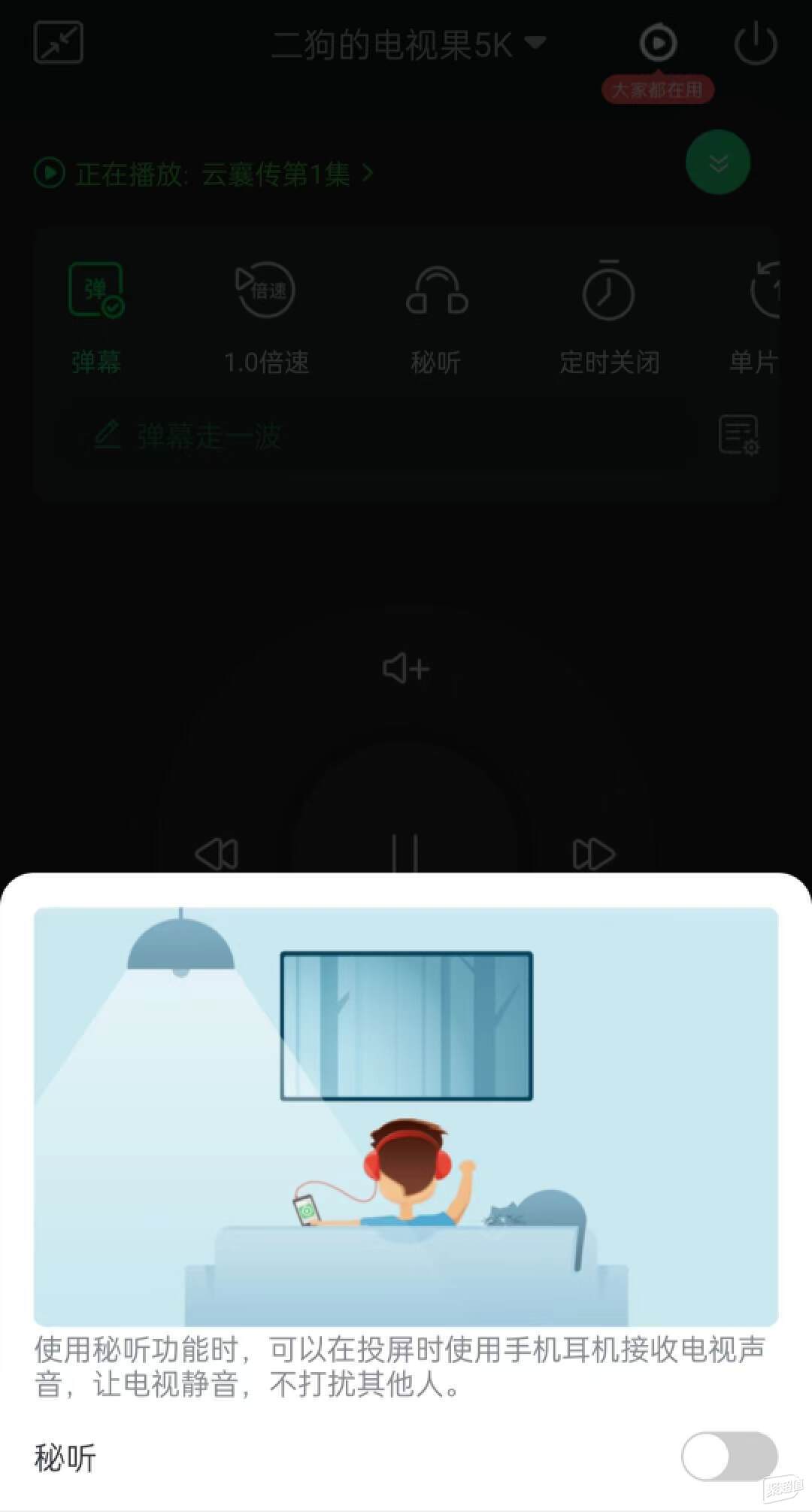The width and height of the screenshot is (812, 1512).
Task: Minimize the remote control screen
Action: (x=59, y=43)
